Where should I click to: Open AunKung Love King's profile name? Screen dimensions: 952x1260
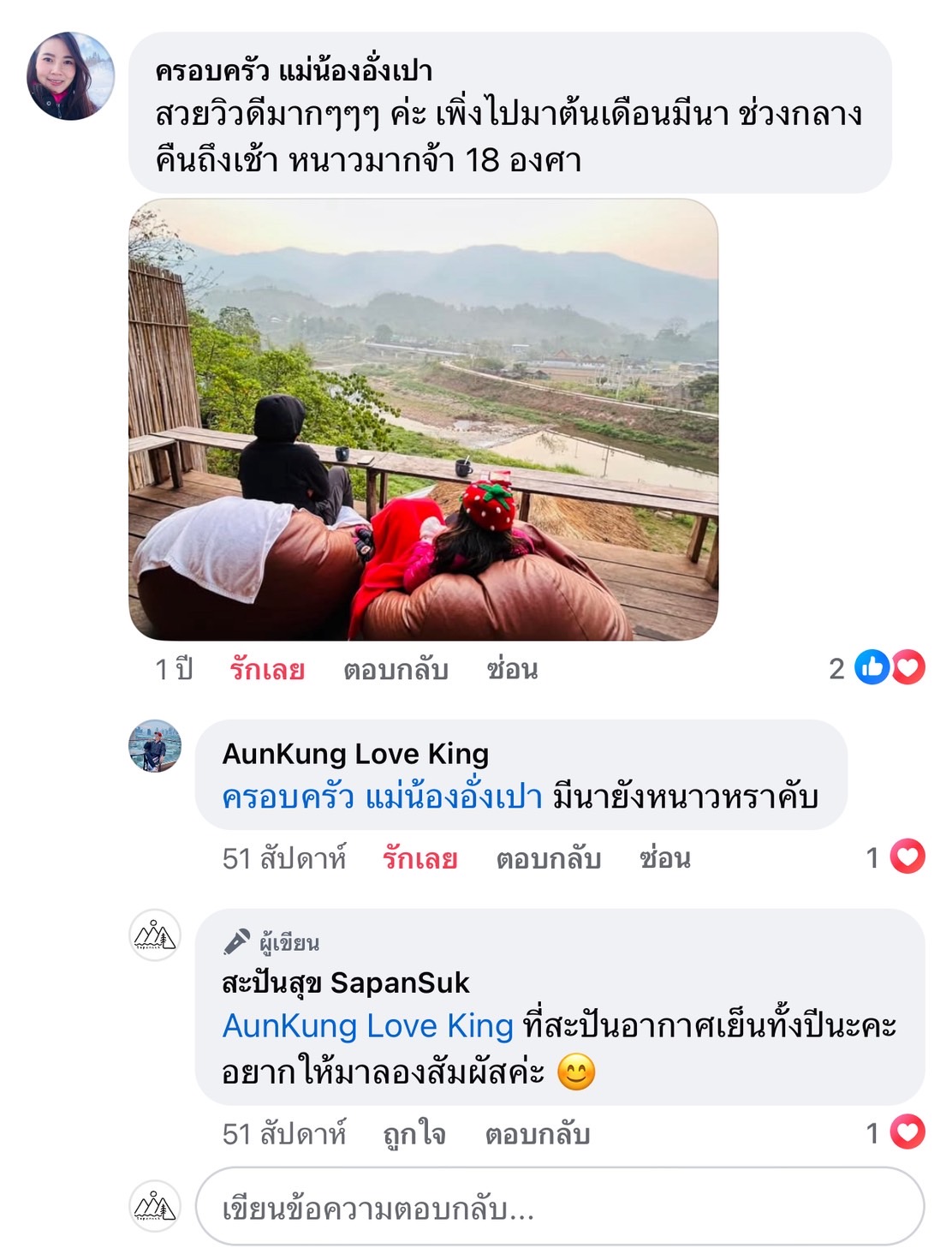pyautogui.click(x=355, y=754)
